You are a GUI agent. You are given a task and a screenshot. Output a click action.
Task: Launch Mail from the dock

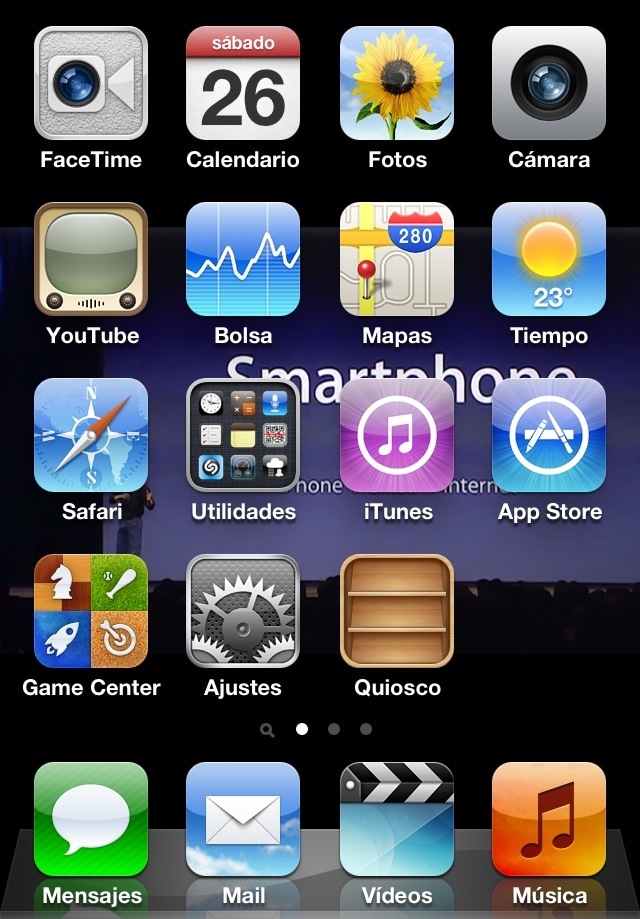pos(243,819)
